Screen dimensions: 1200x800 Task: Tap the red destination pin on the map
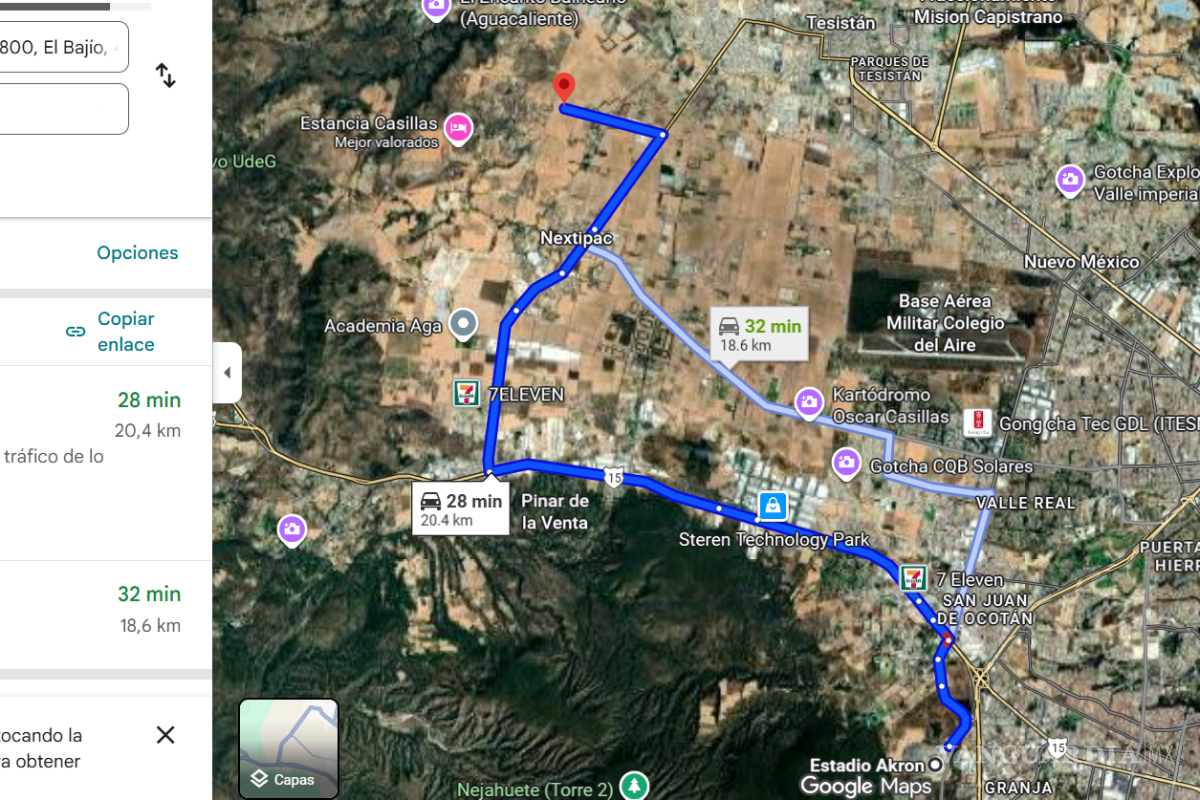(564, 88)
